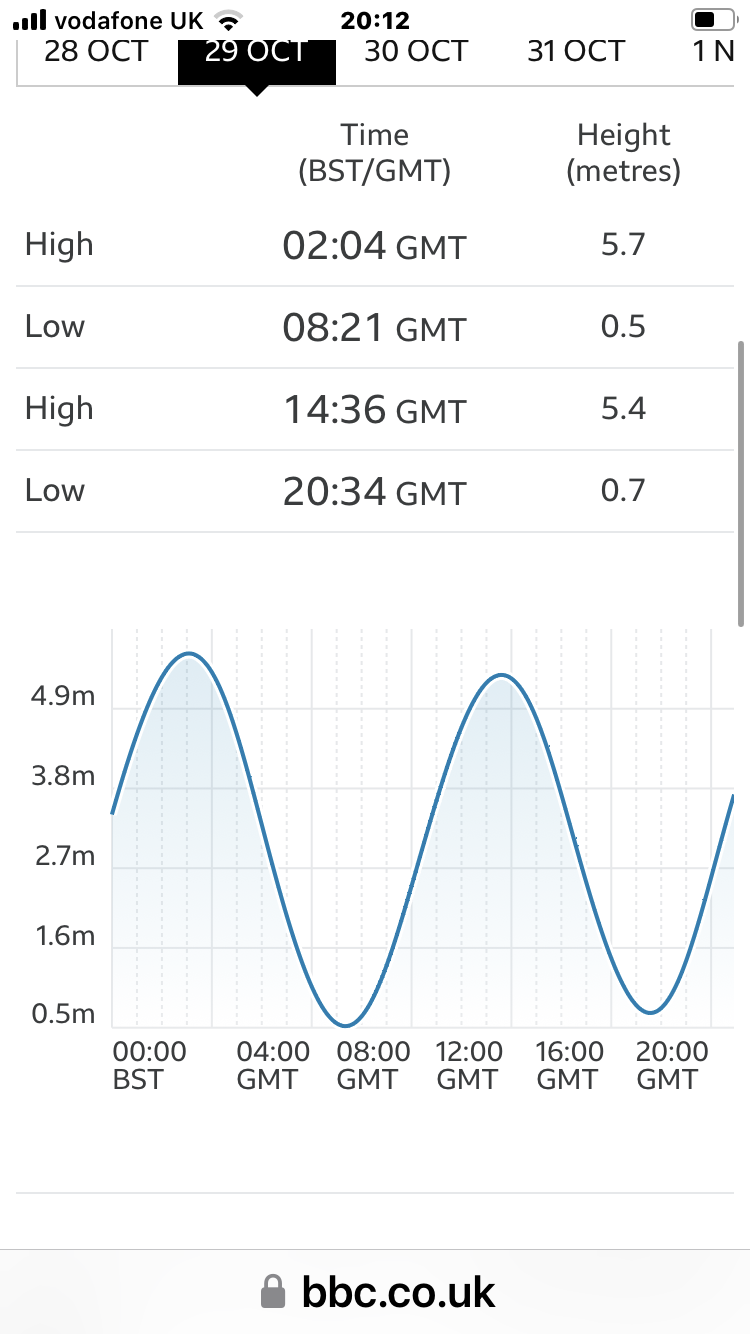View tide times for 31 OCT
Screen dimensions: 750x1334
[x=576, y=52]
